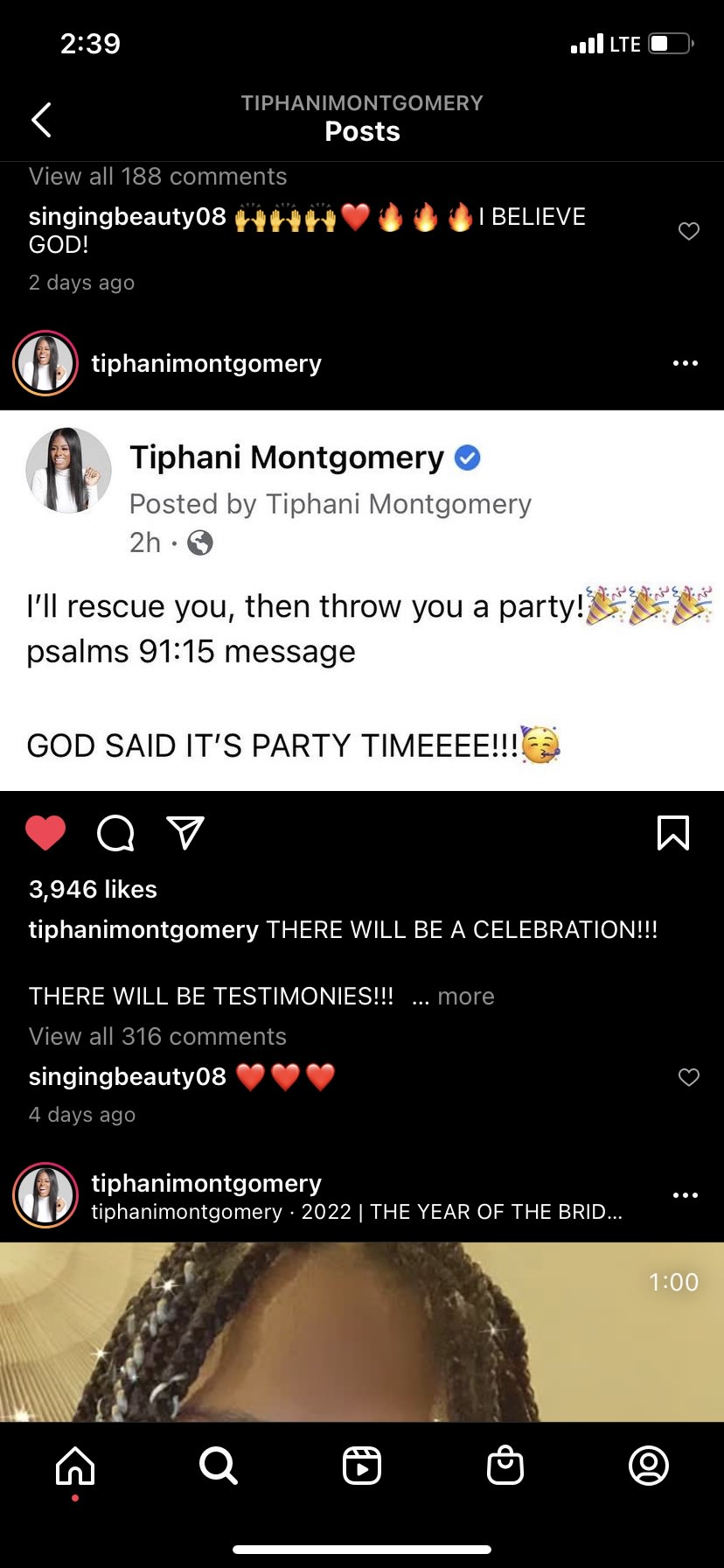Like singingbeauty08's I BELIEVE GOD comment
The width and height of the screenshot is (724, 1568).
689,231
